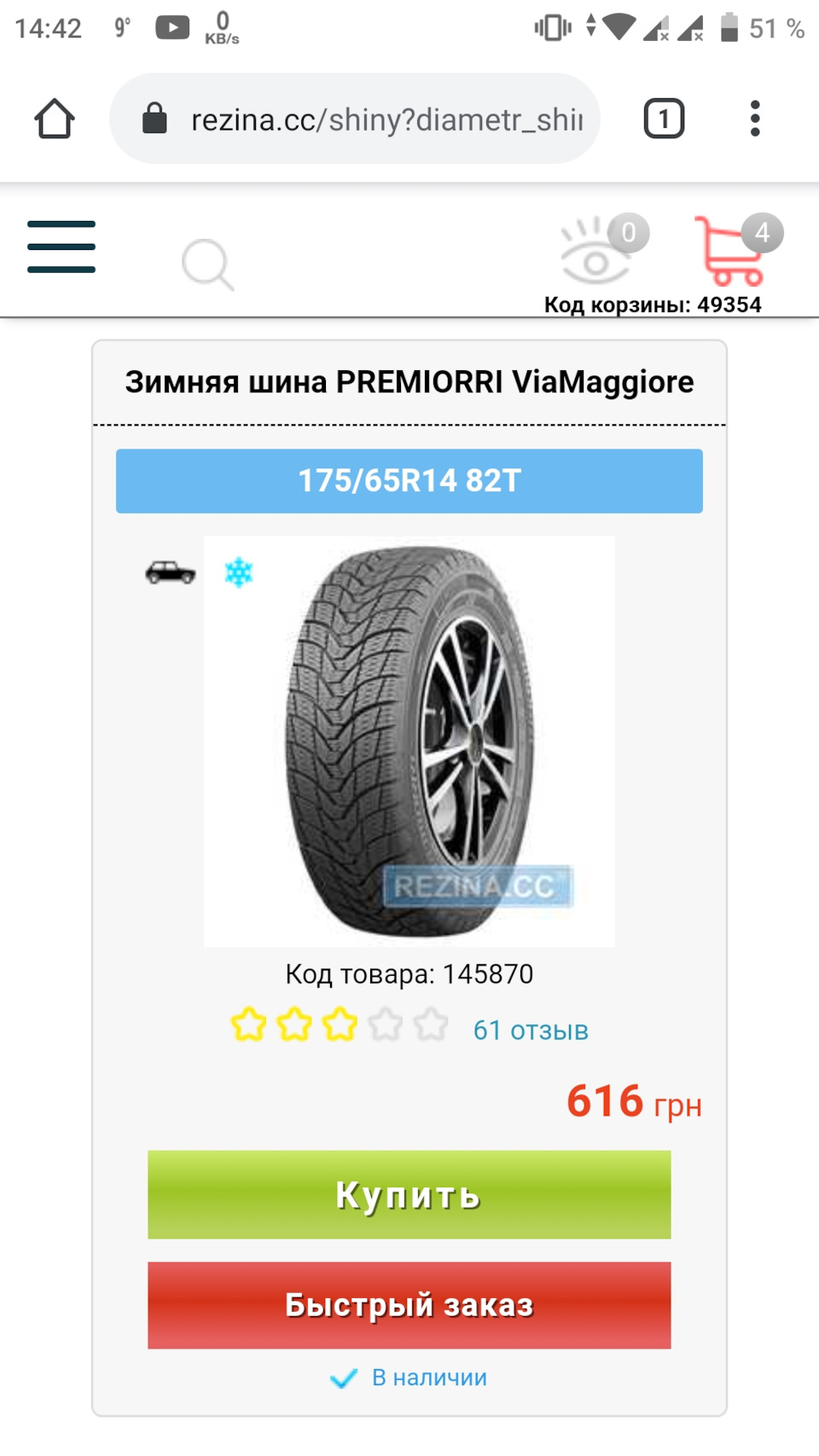This screenshot has height=1456, width=819.
Task: Tap the site security lock icon
Action: (154, 118)
